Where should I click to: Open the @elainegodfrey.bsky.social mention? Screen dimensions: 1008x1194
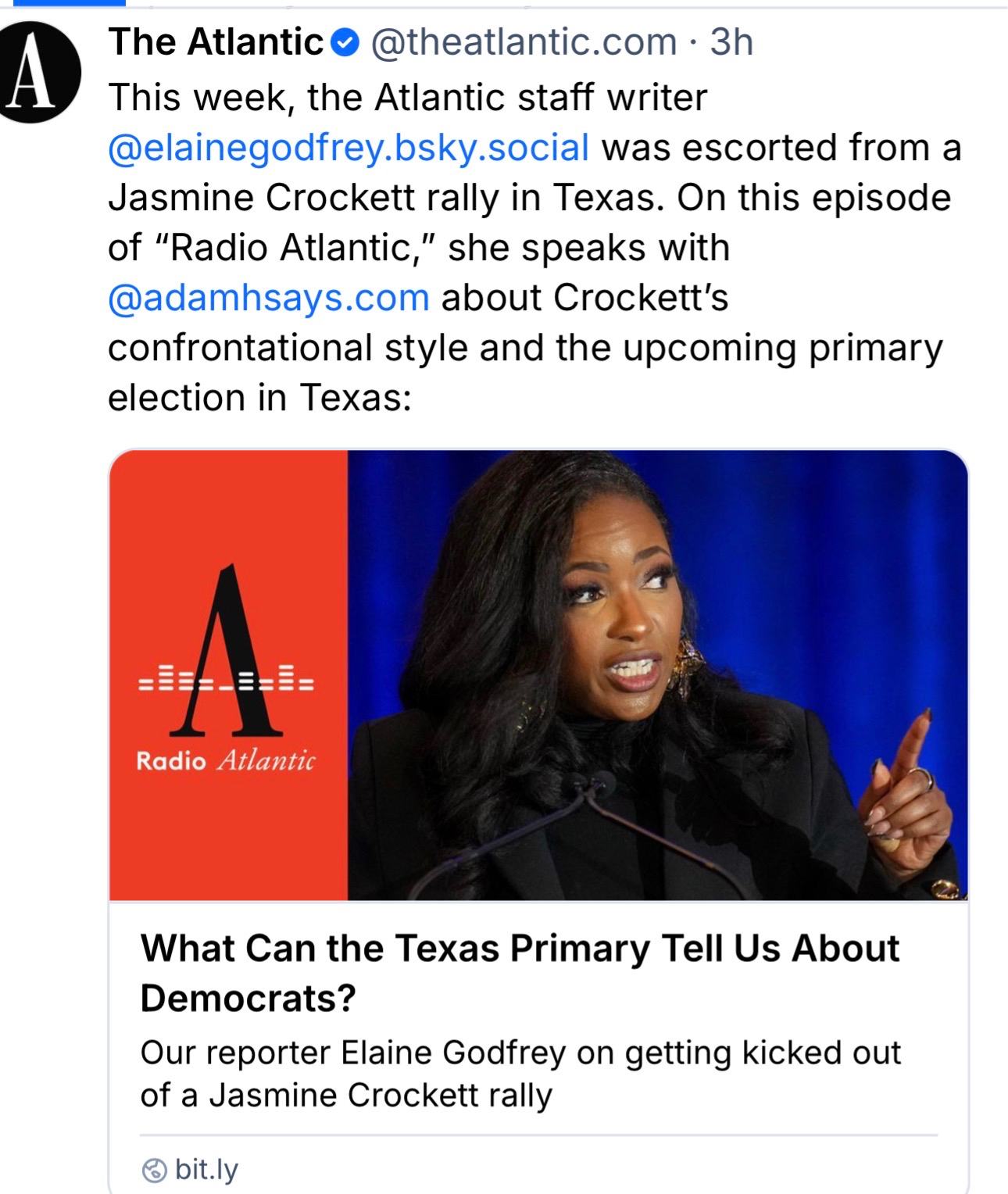pyautogui.click(x=349, y=148)
